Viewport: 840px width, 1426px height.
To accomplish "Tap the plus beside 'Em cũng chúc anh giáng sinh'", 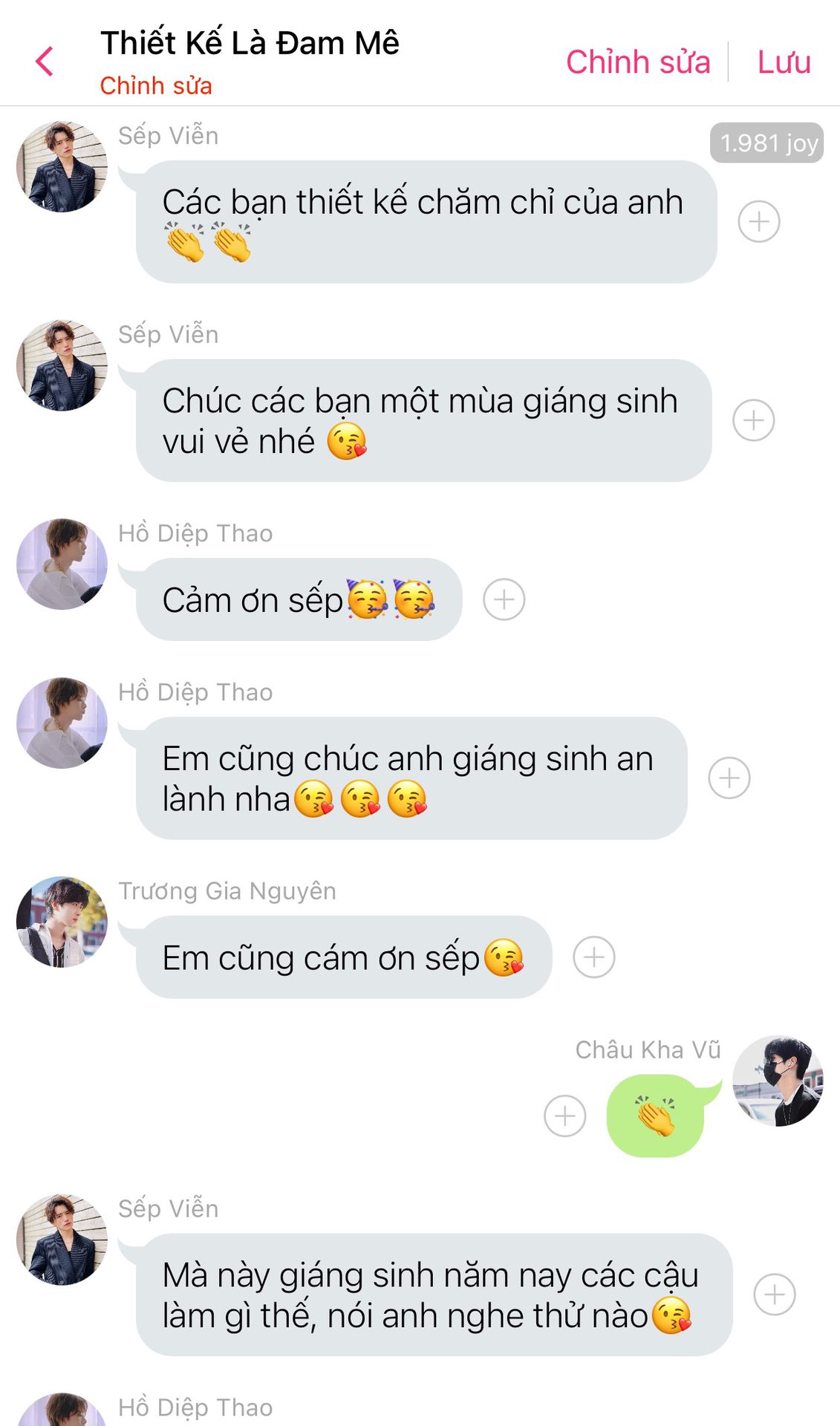I will (729, 778).
